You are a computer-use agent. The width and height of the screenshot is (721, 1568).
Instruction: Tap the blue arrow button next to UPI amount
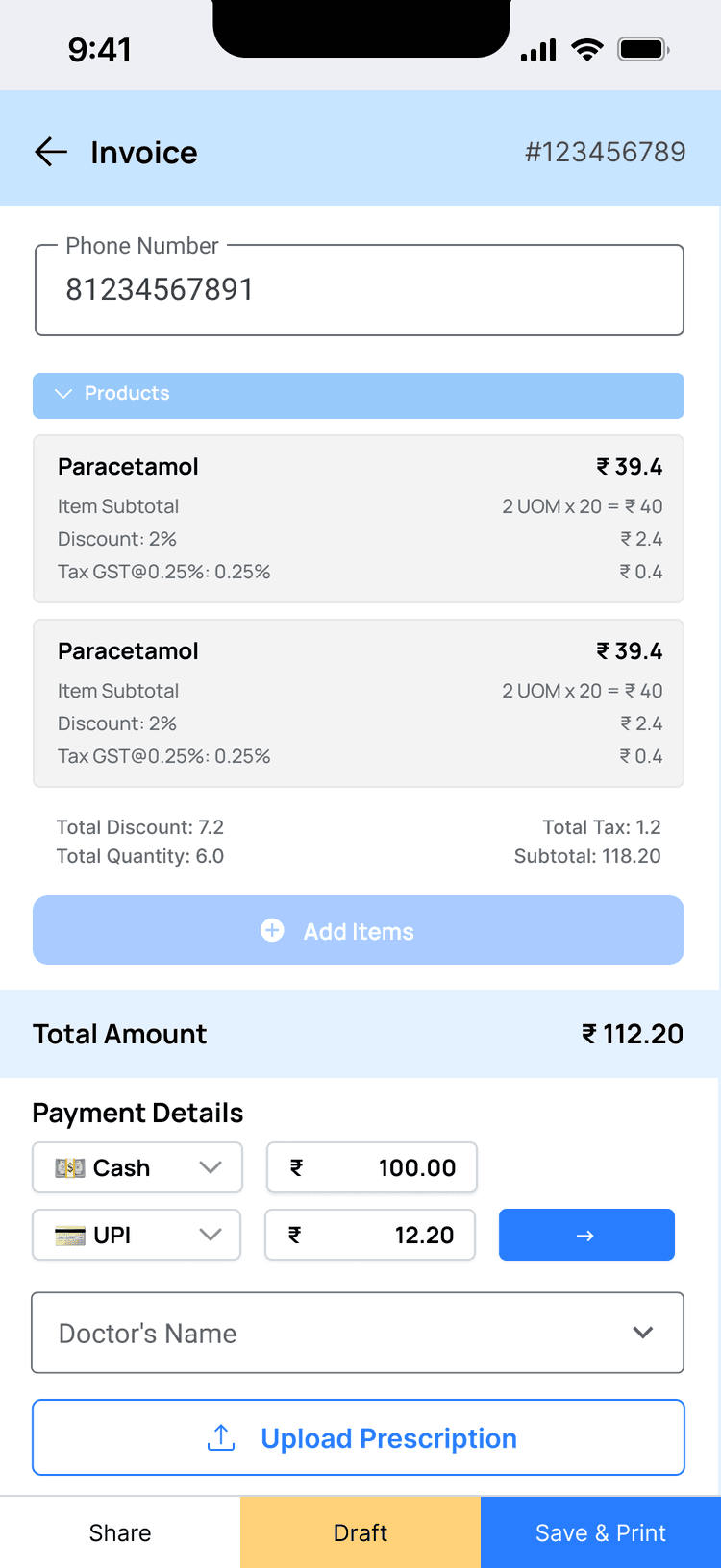[x=586, y=1235]
